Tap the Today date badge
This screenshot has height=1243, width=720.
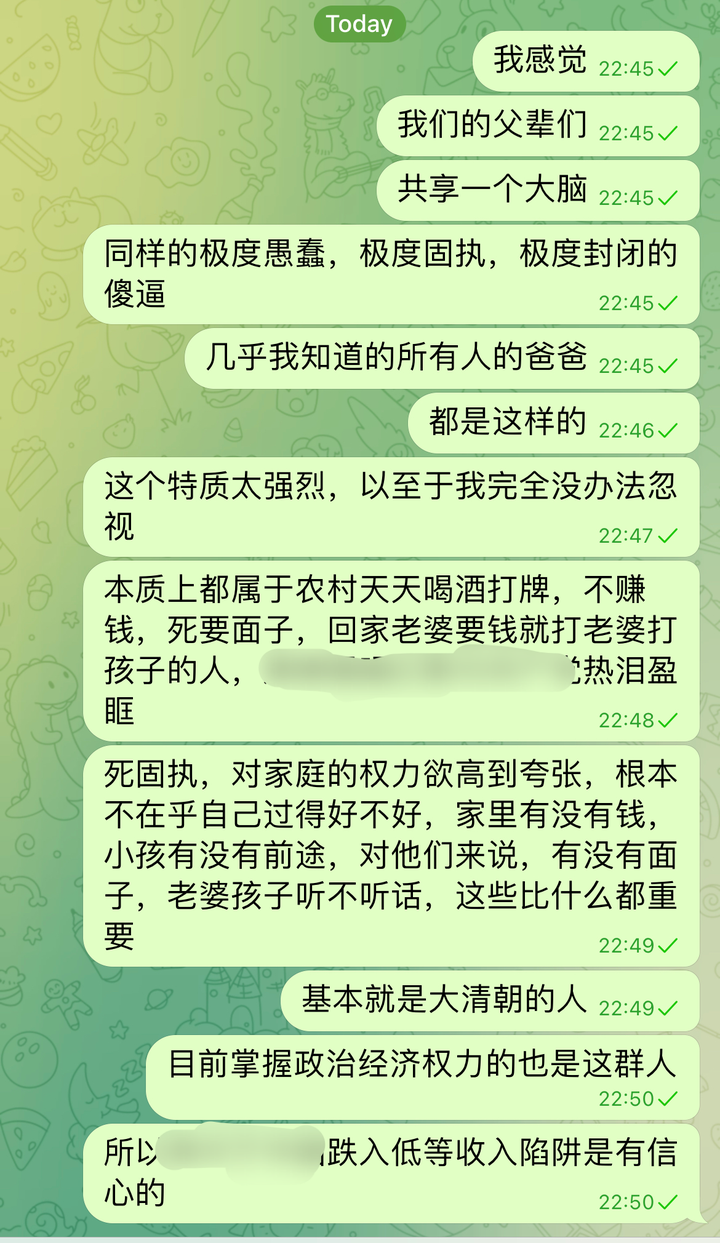point(359,25)
